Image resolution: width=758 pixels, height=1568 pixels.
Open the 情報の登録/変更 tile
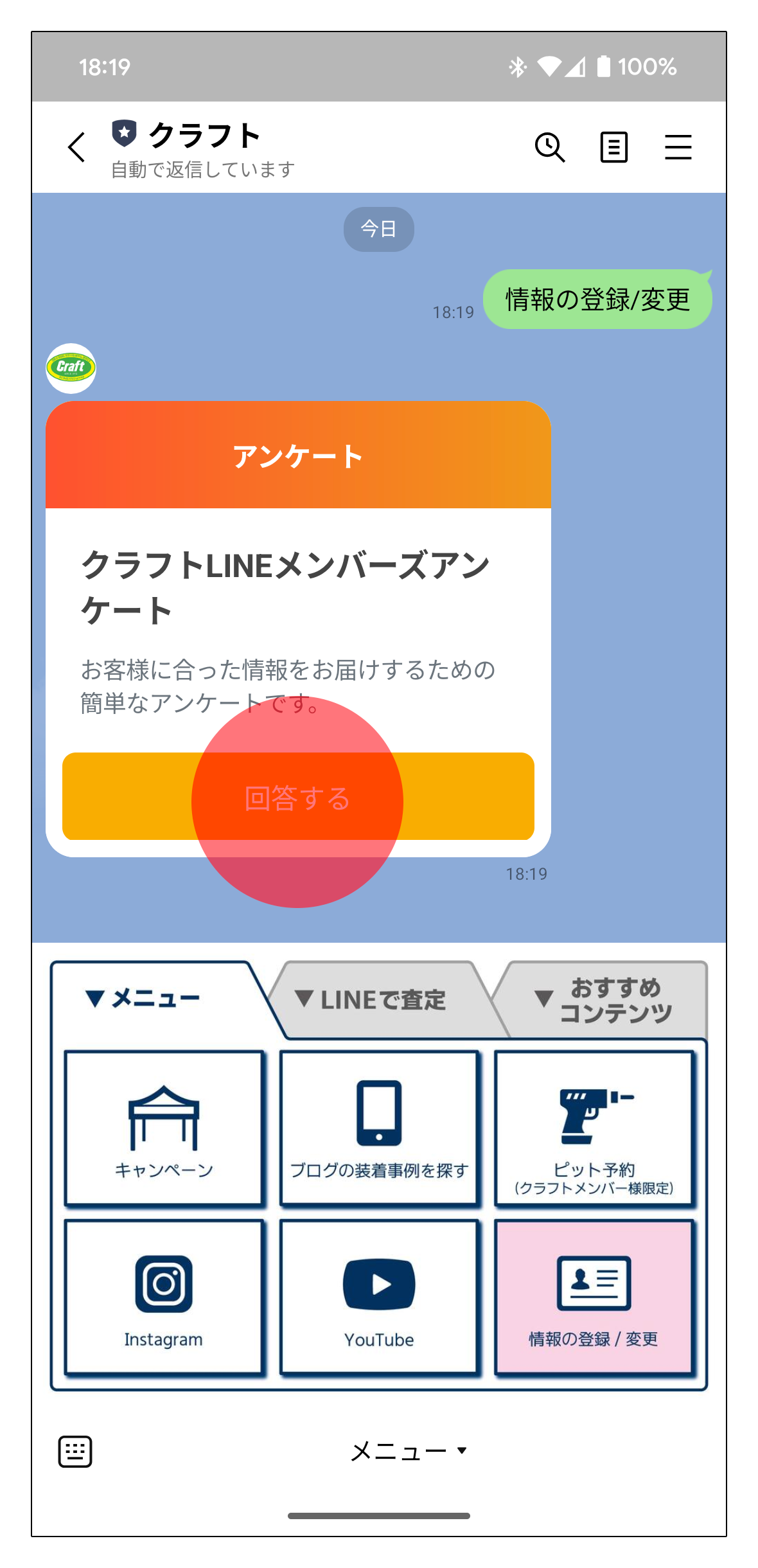tap(594, 1298)
